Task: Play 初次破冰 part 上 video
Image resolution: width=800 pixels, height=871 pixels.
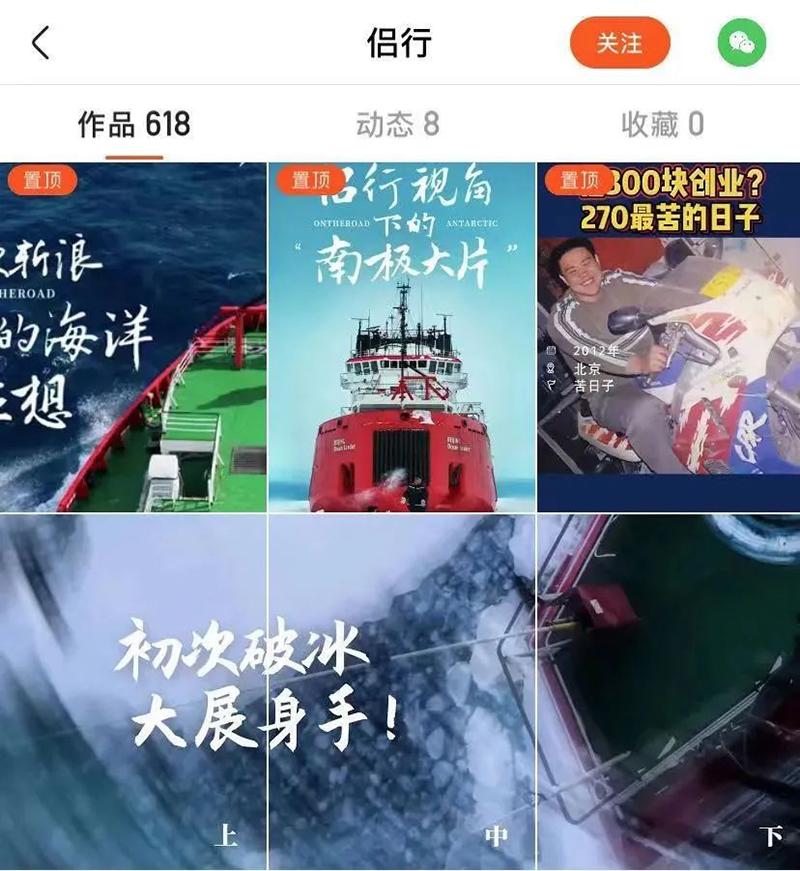Action: pyautogui.click(x=133, y=692)
